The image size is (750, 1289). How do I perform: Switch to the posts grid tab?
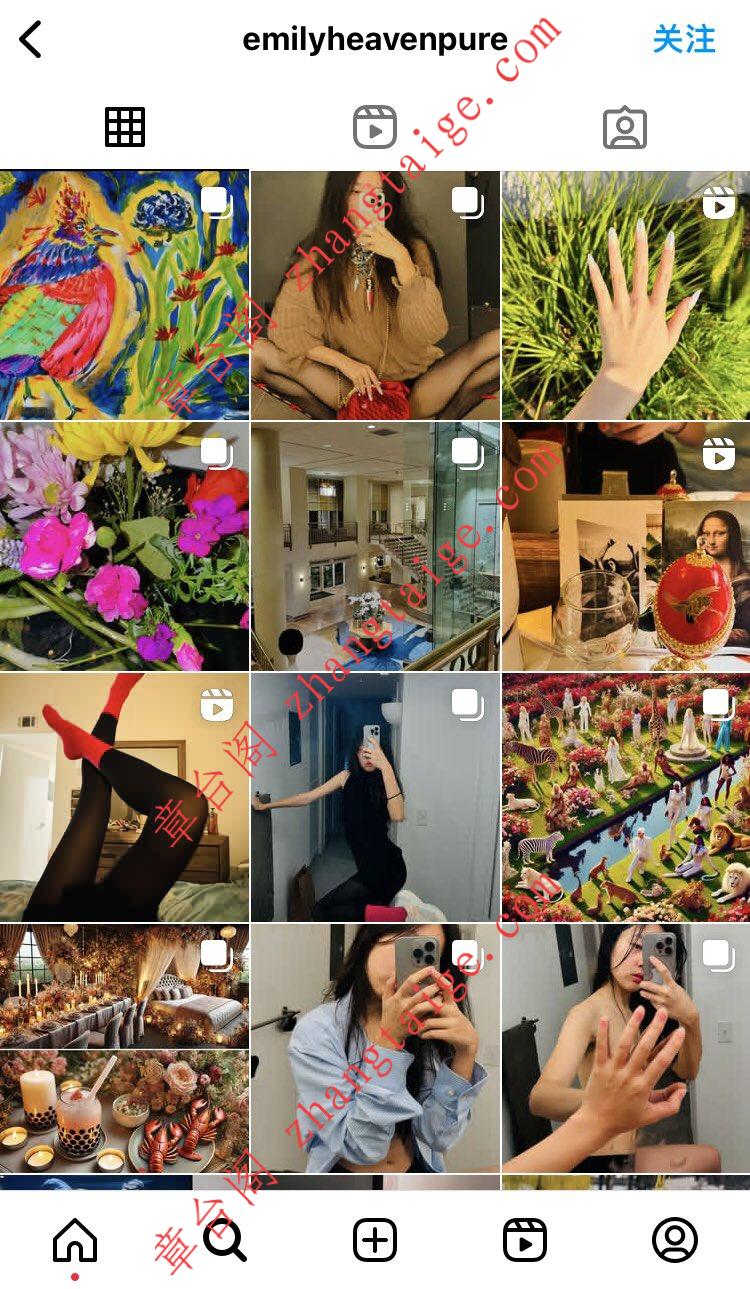click(125, 128)
